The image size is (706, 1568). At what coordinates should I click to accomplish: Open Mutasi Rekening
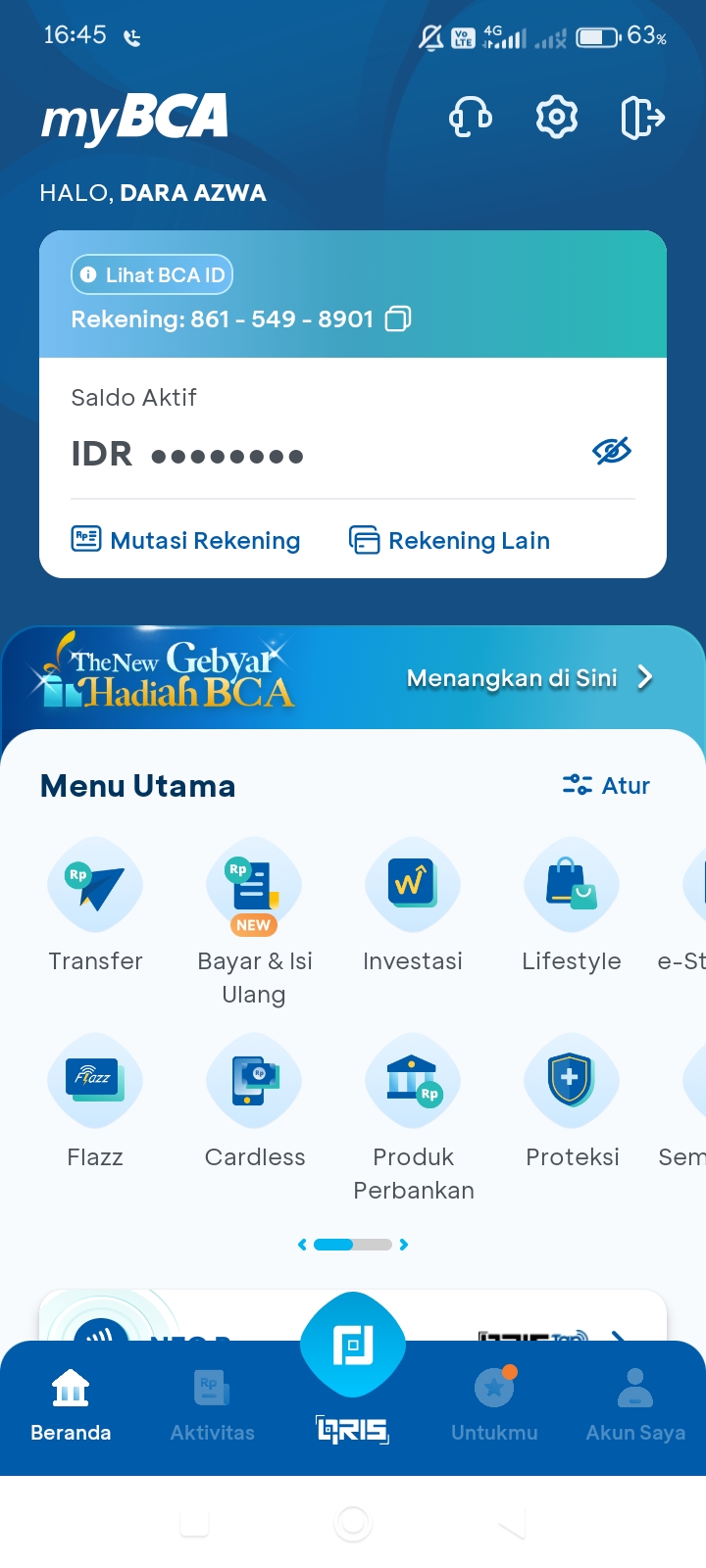tap(186, 540)
